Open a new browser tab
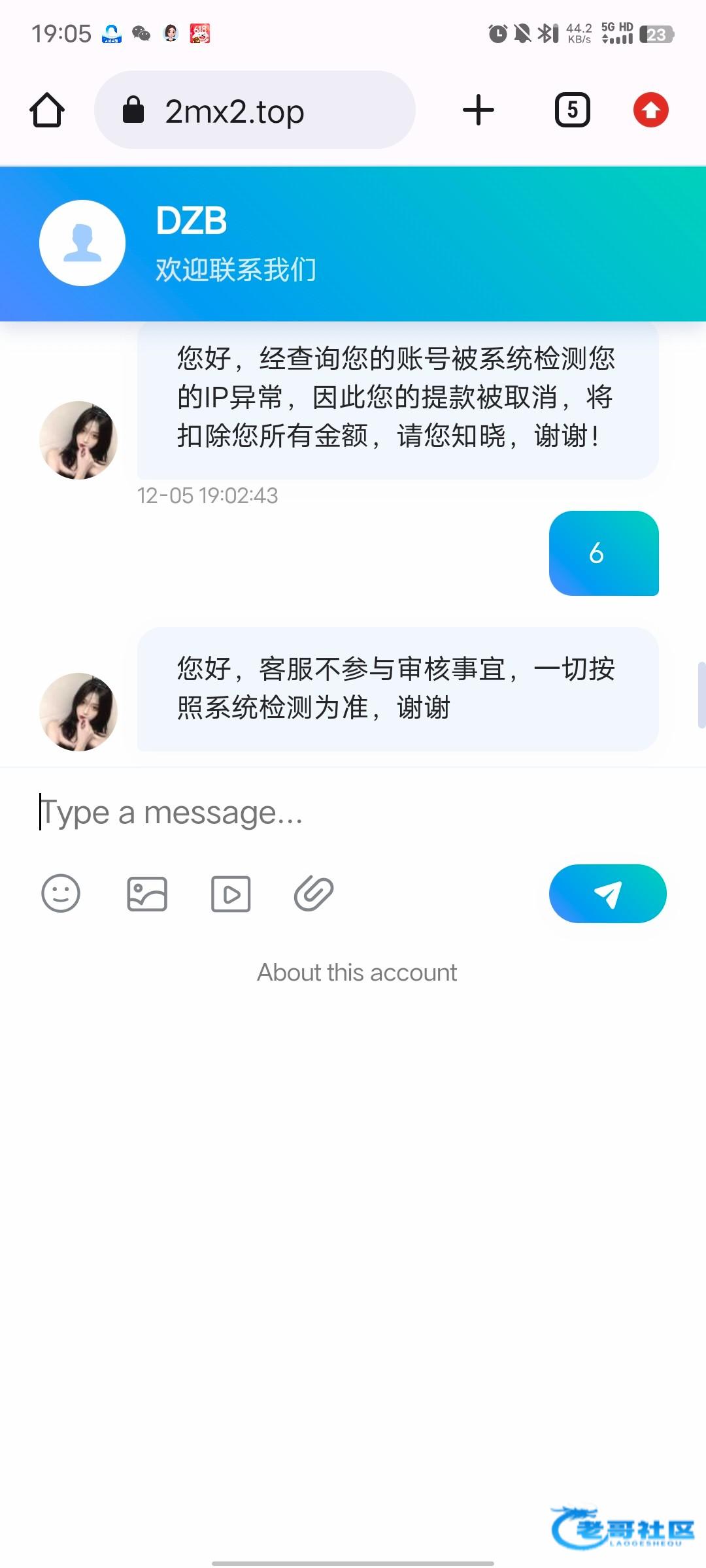The width and height of the screenshot is (706, 1568). point(479,110)
